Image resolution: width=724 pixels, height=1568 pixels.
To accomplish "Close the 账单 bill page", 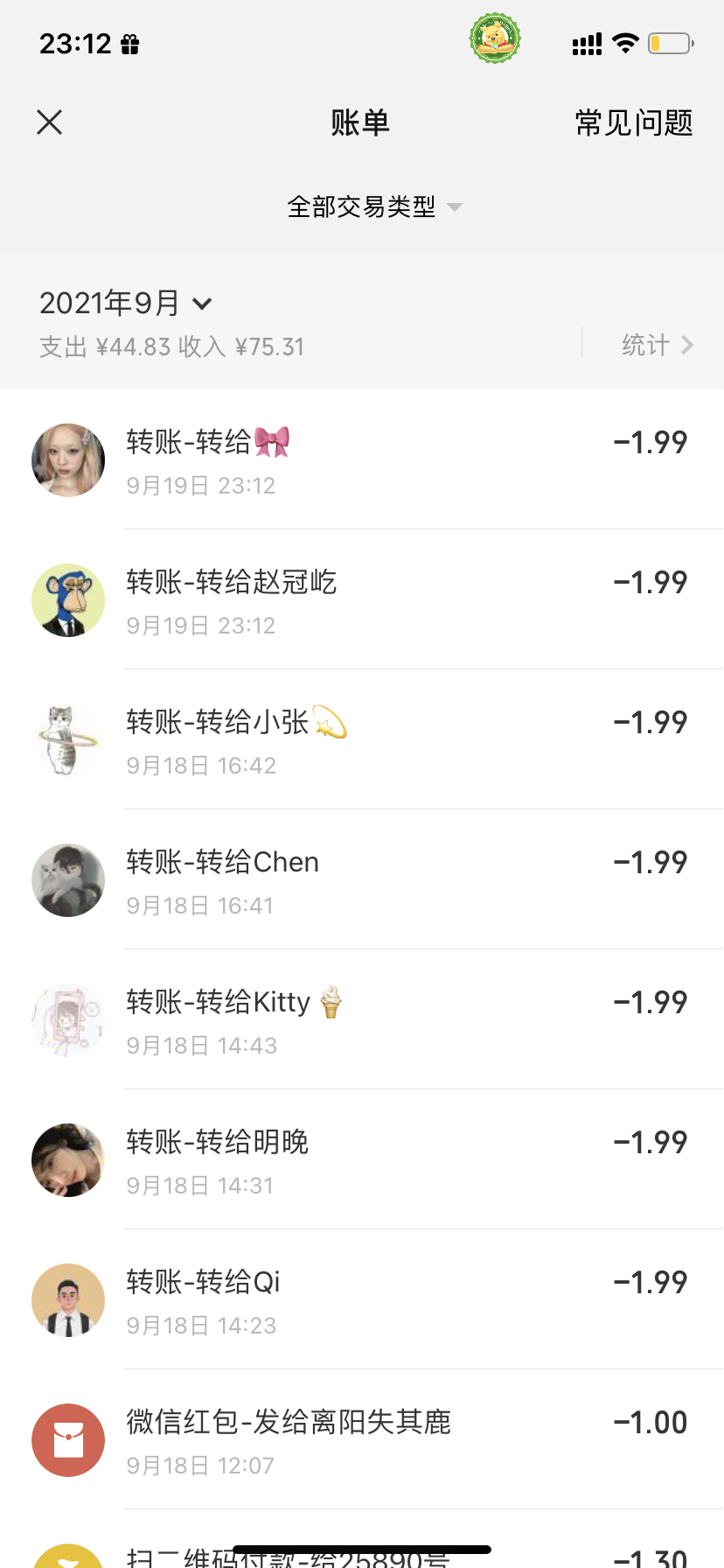I will click(x=50, y=122).
